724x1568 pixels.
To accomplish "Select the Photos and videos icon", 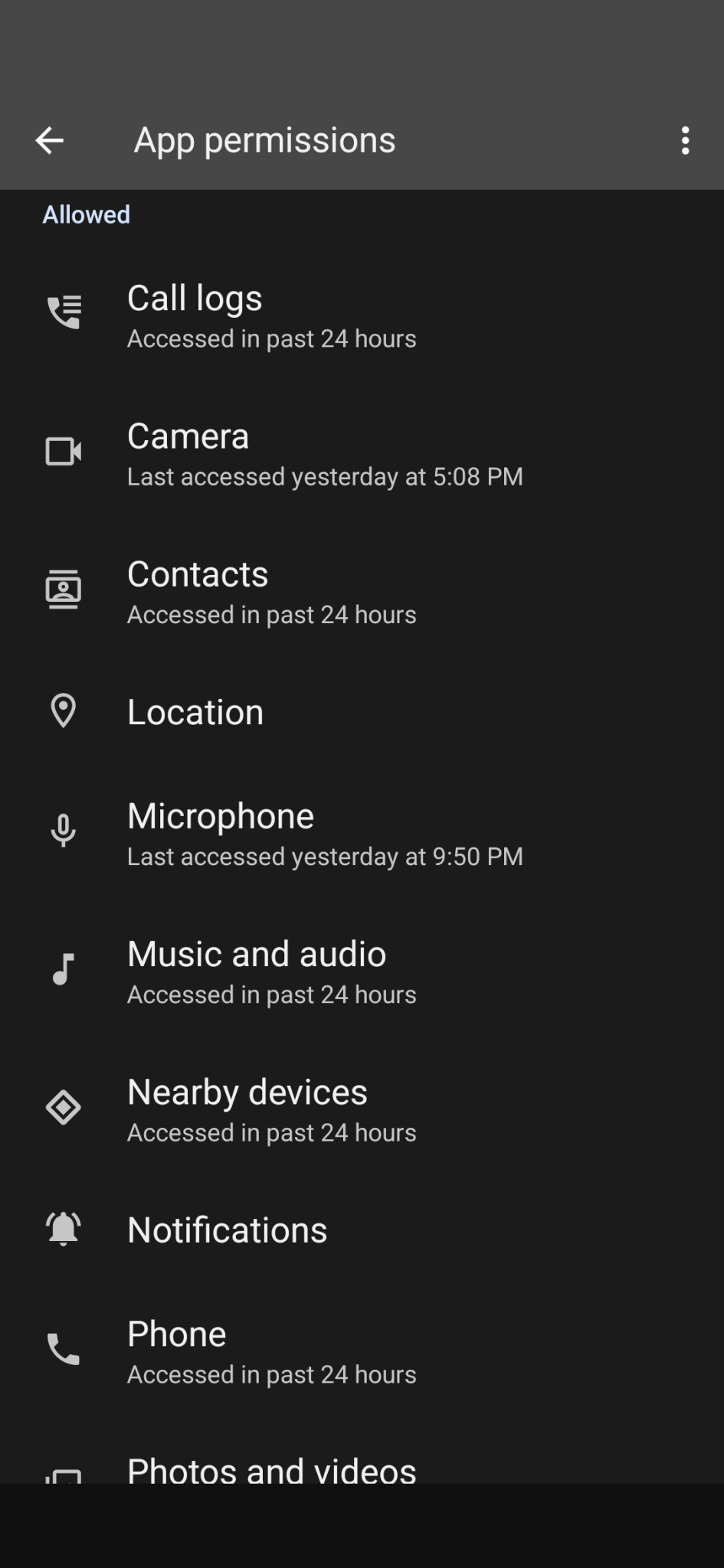I will click(64, 1471).
